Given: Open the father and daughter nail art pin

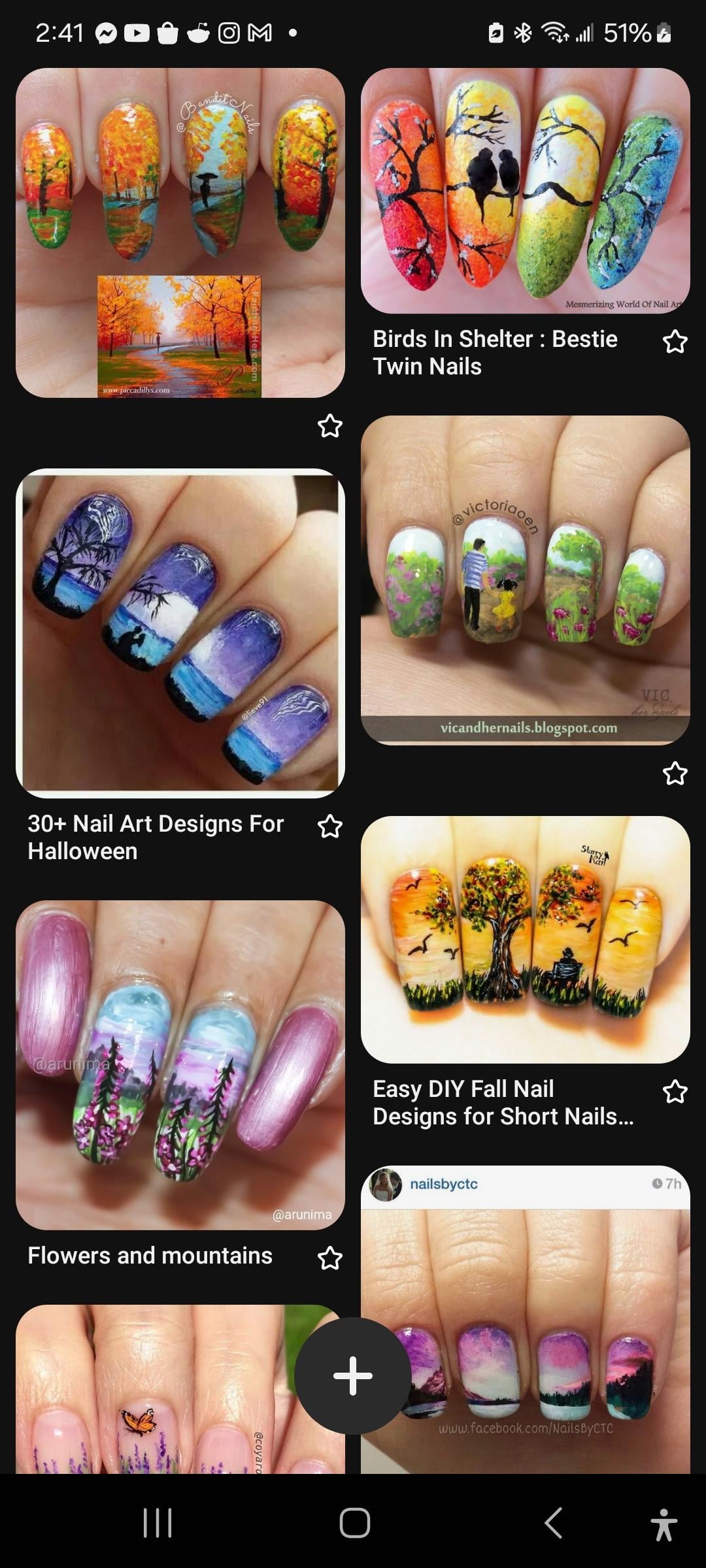Looking at the screenshot, I should (x=525, y=580).
